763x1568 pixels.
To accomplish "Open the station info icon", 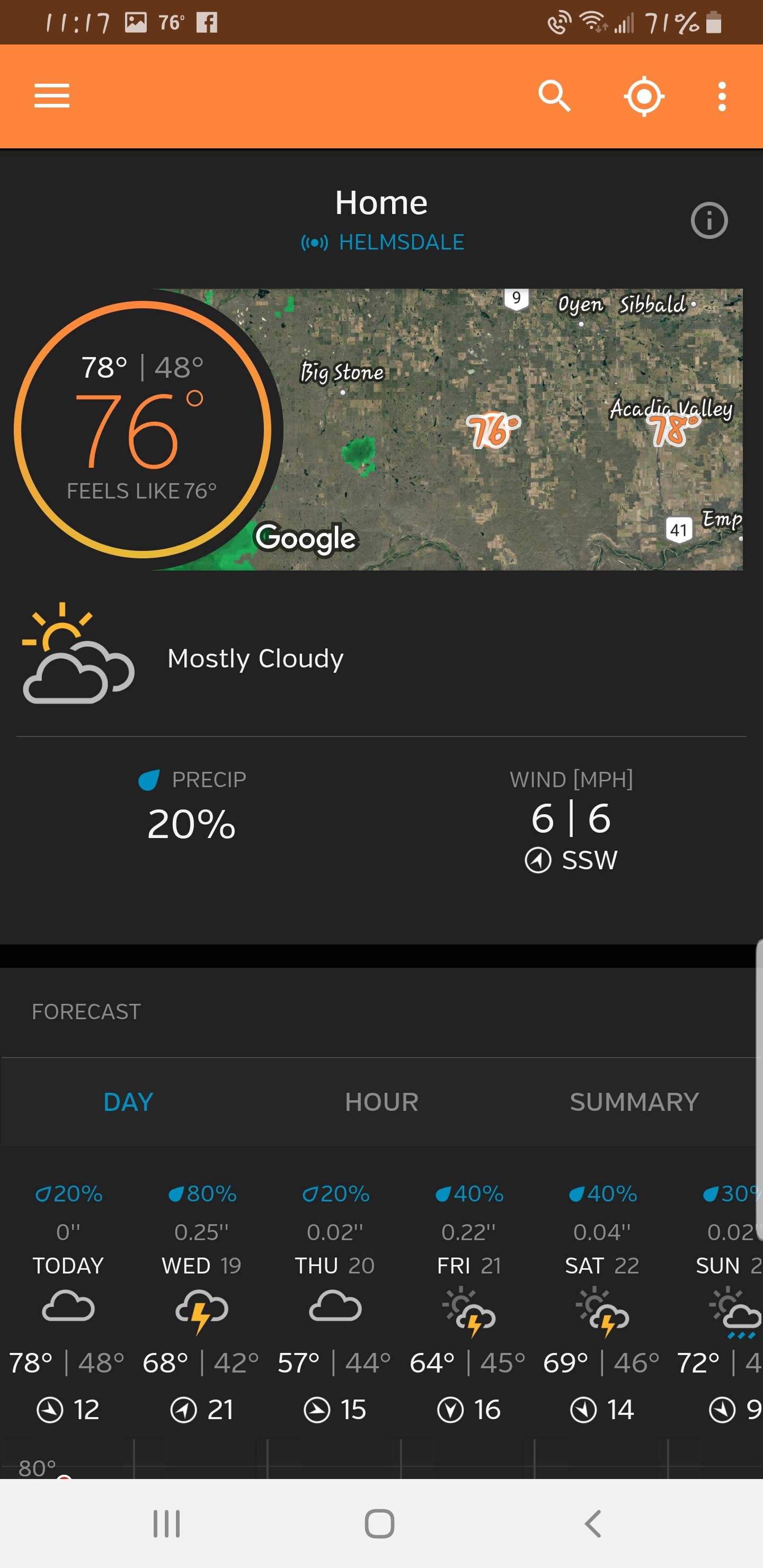I will tap(709, 220).
